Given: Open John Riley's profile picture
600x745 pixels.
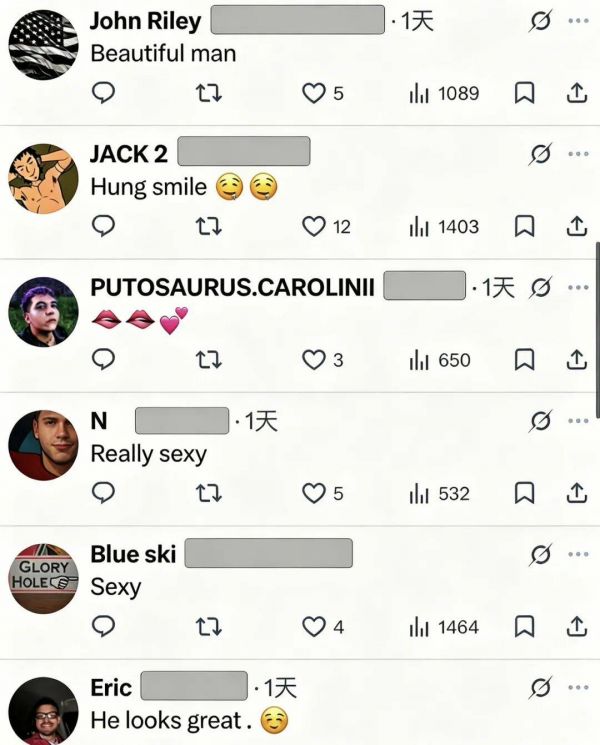Looking at the screenshot, I should pyautogui.click(x=43, y=45).
